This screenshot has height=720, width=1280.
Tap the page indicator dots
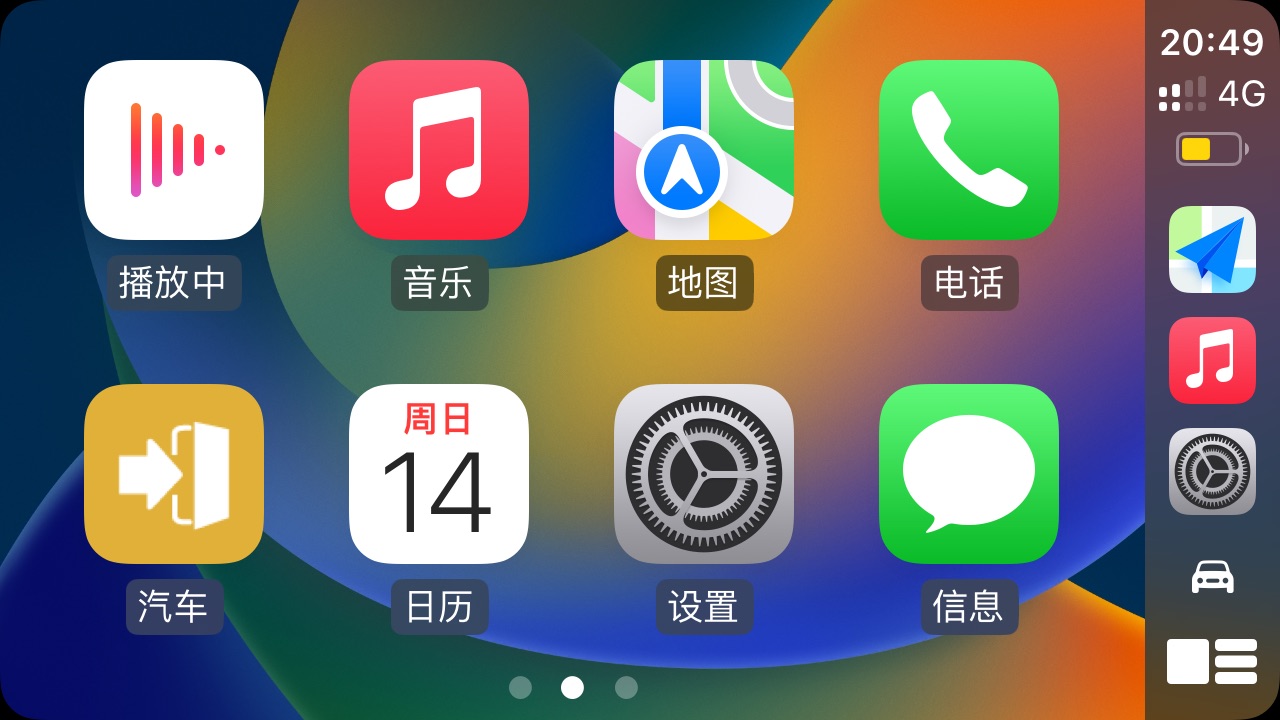click(x=572, y=687)
